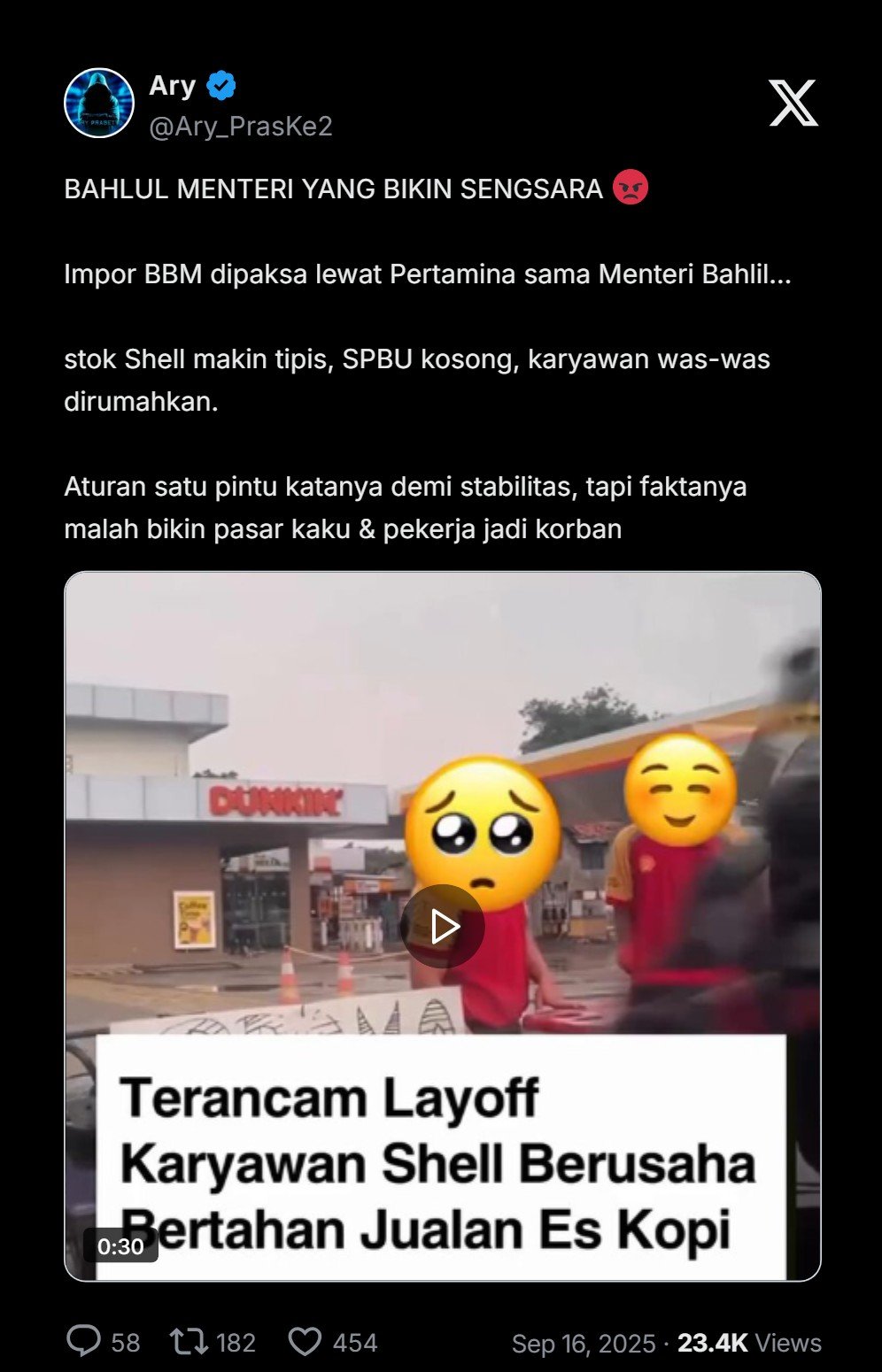
Task: Open Ary's profile picture
Action: coord(99,103)
